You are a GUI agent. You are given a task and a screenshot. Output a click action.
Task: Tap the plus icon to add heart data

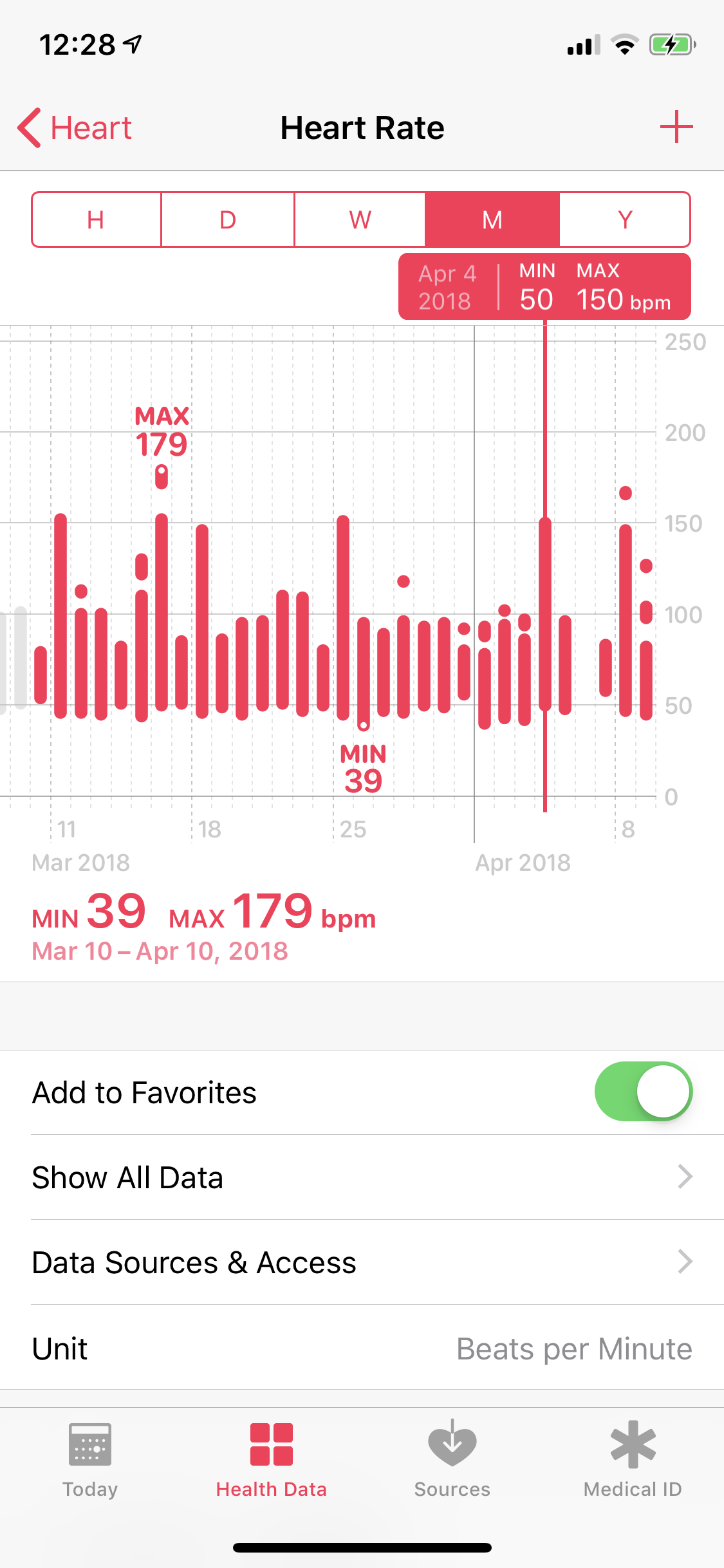[677, 127]
